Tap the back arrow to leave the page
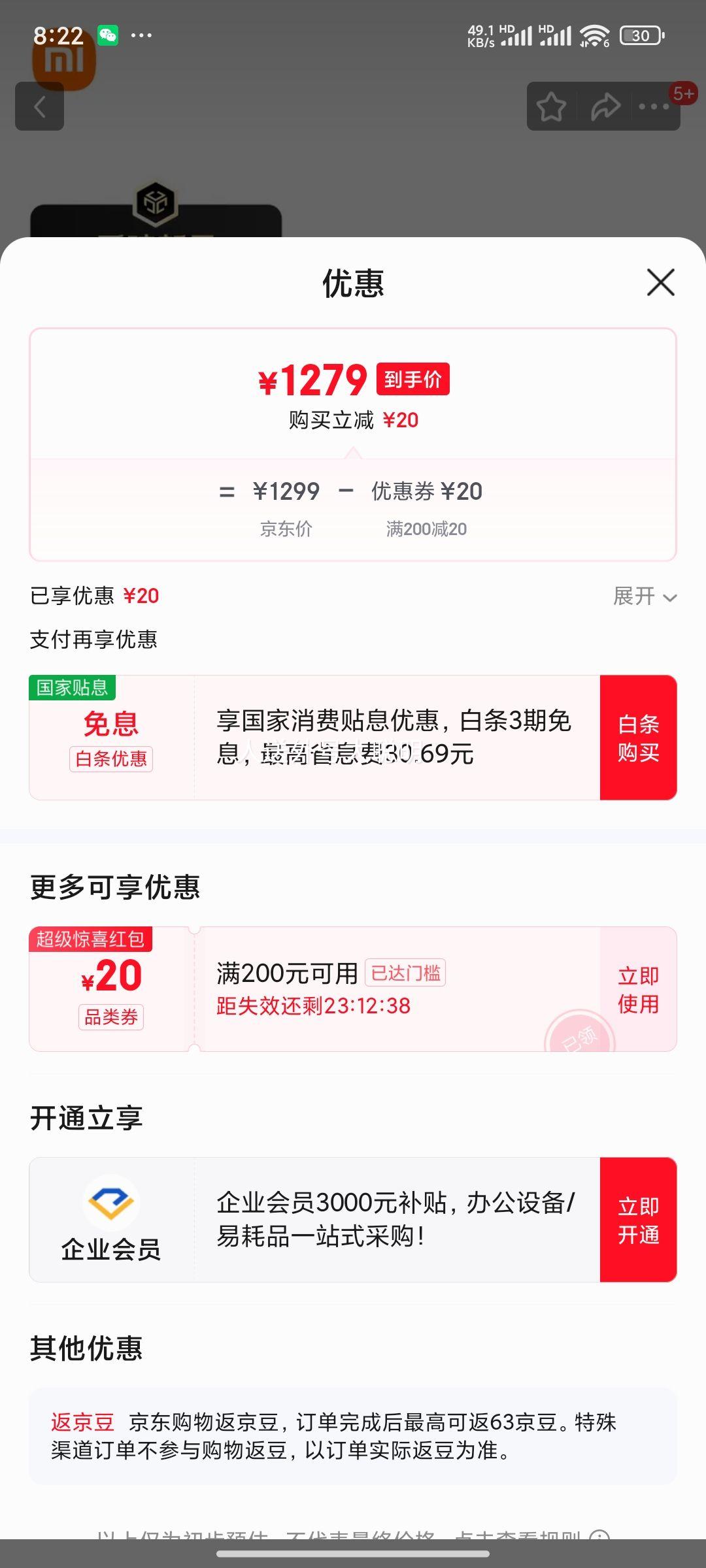The width and height of the screenshot is (706, 1568). coord(39,106)
